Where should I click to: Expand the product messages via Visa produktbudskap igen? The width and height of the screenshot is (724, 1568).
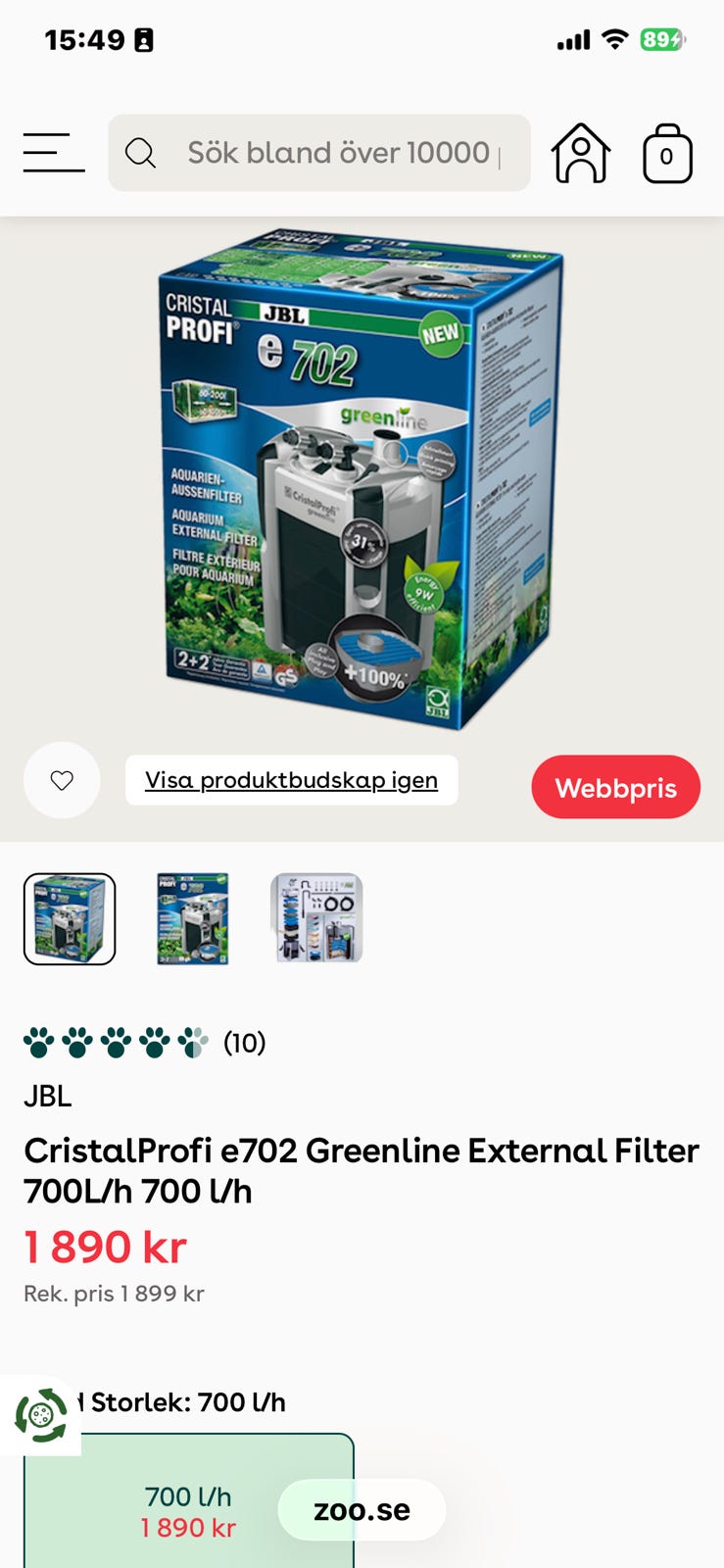(x=291, y=779)
